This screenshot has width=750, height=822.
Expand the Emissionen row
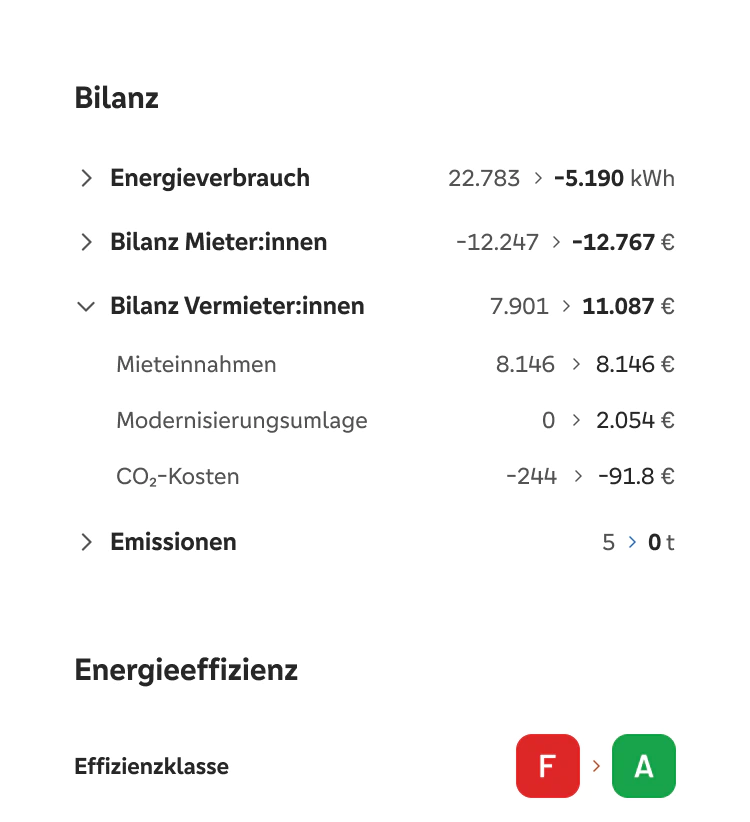click(87, 542)
